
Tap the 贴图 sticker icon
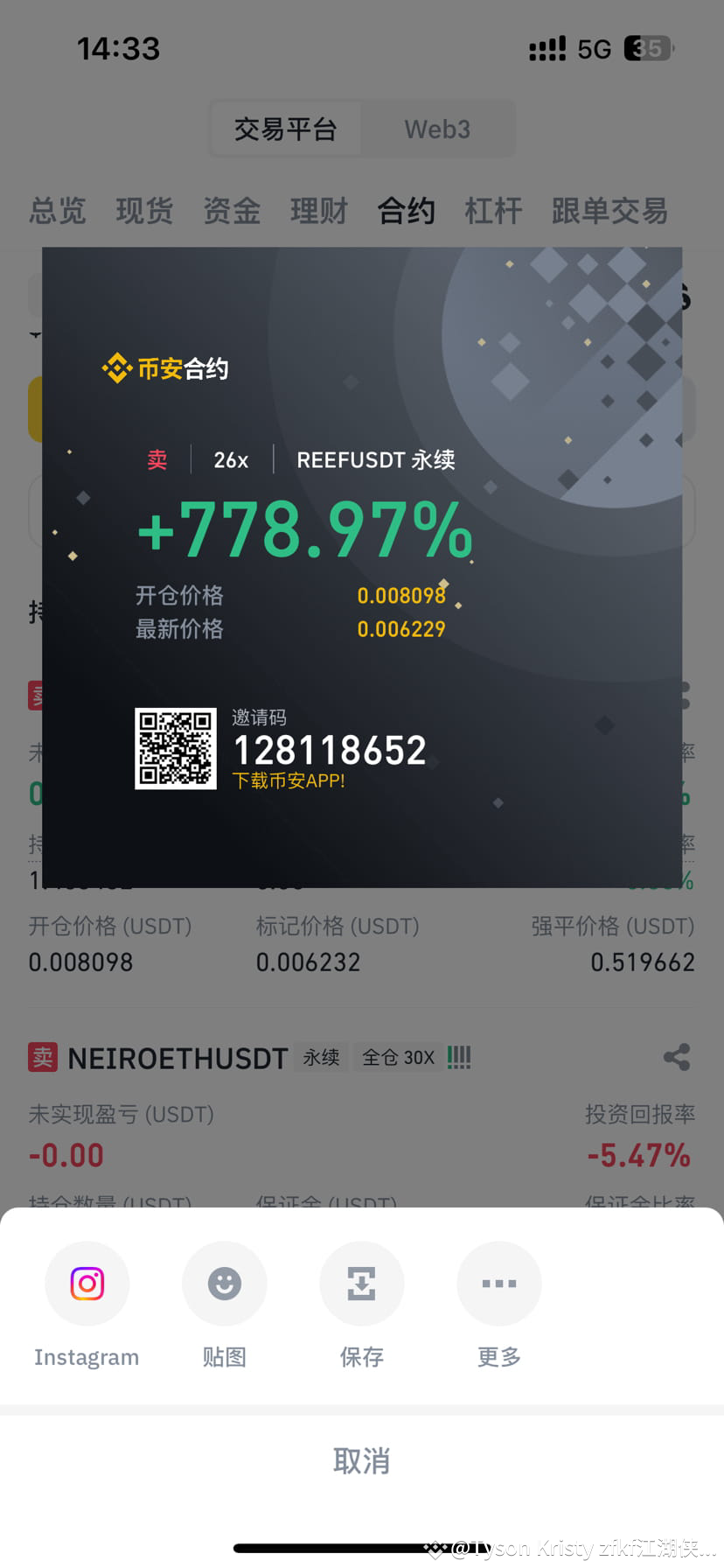[224, 1284]
